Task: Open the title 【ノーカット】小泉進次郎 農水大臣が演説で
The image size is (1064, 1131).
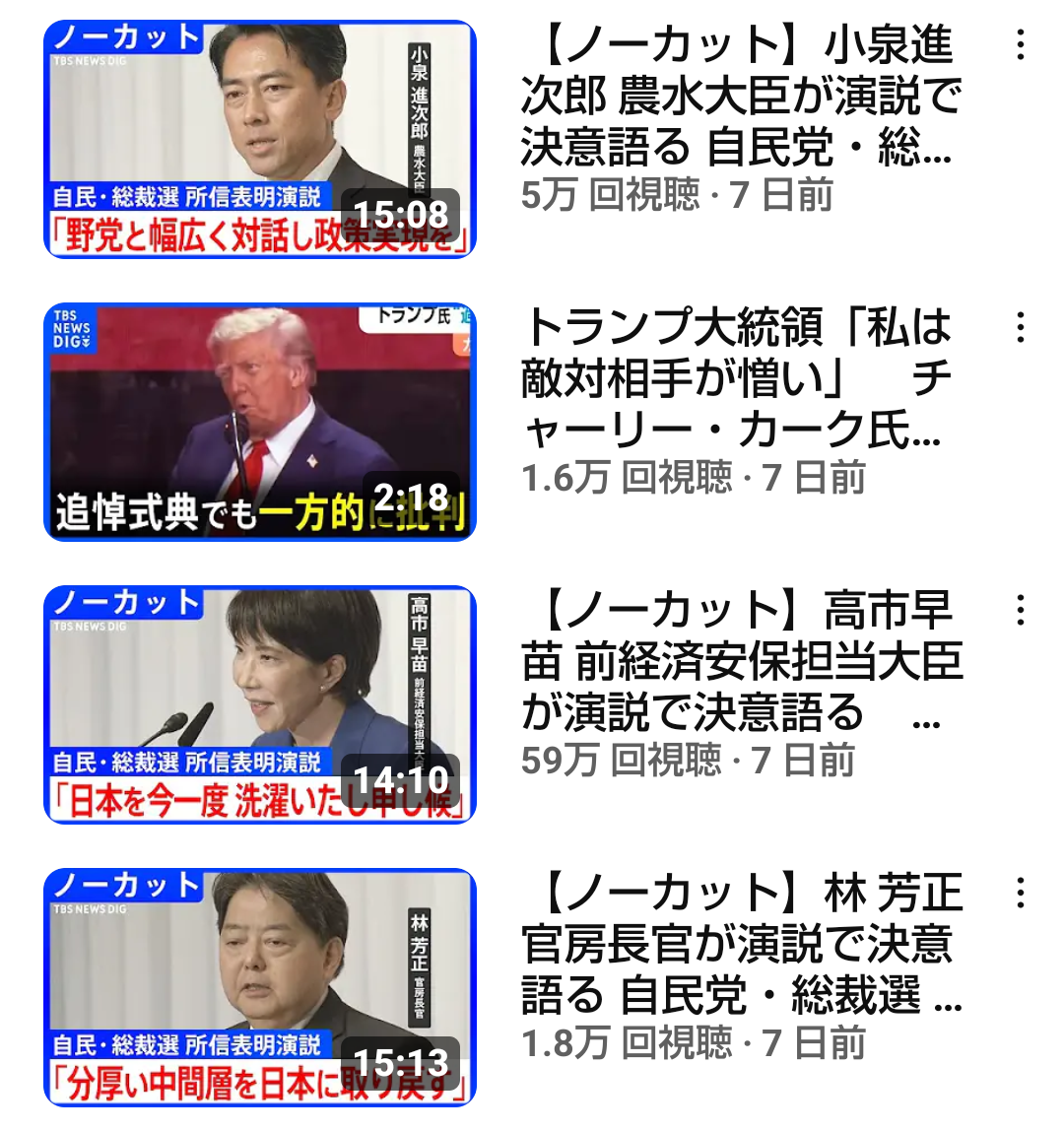Action: coord(739,97)
